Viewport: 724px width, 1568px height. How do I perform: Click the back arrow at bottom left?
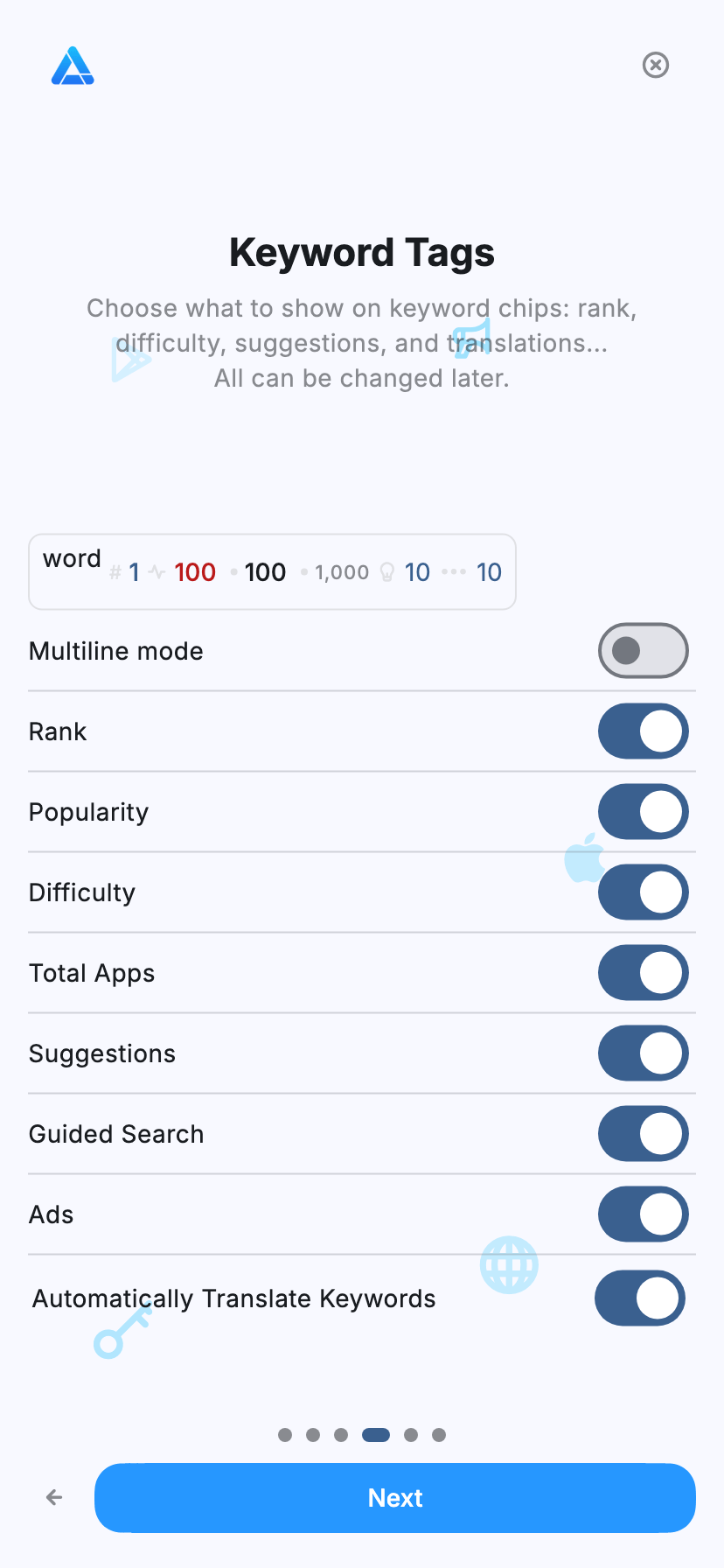(x=53, y=1498)
